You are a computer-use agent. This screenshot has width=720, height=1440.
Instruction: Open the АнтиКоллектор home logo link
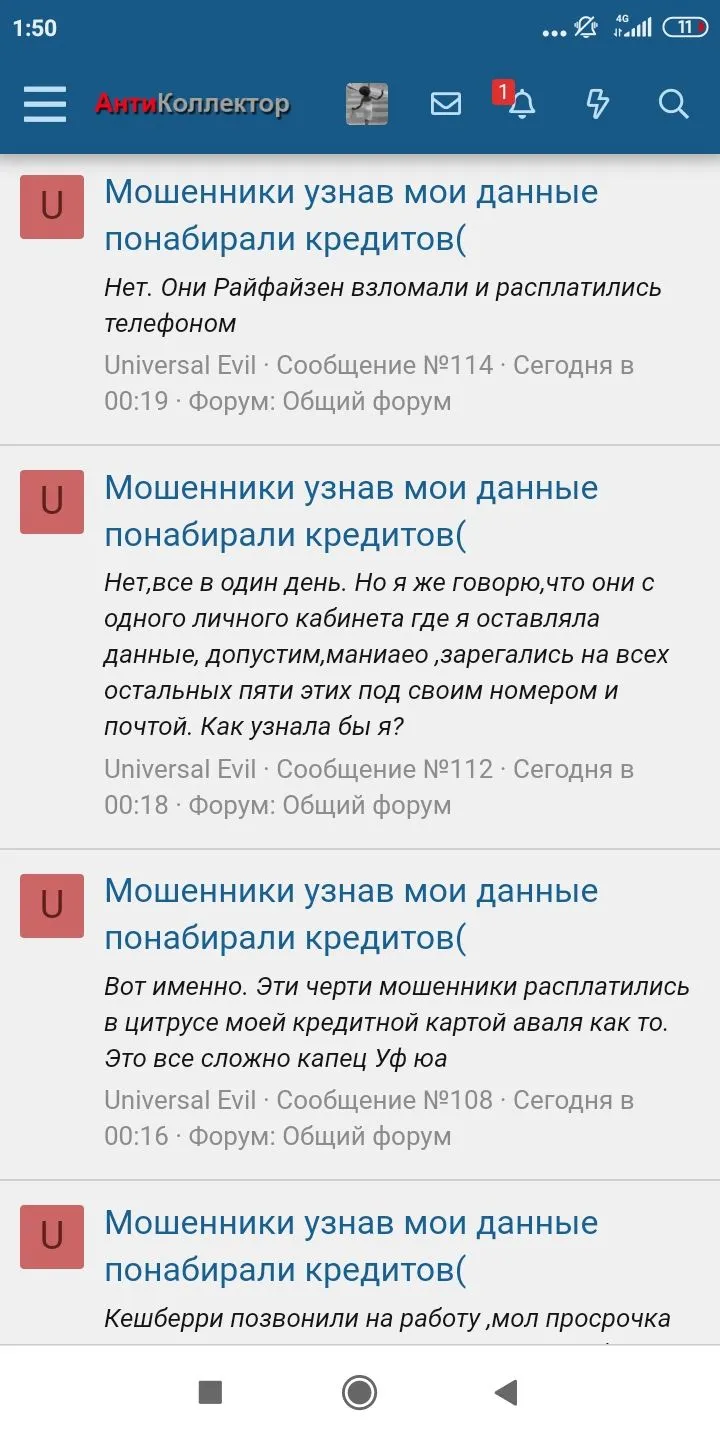click(x=192, y=104)
